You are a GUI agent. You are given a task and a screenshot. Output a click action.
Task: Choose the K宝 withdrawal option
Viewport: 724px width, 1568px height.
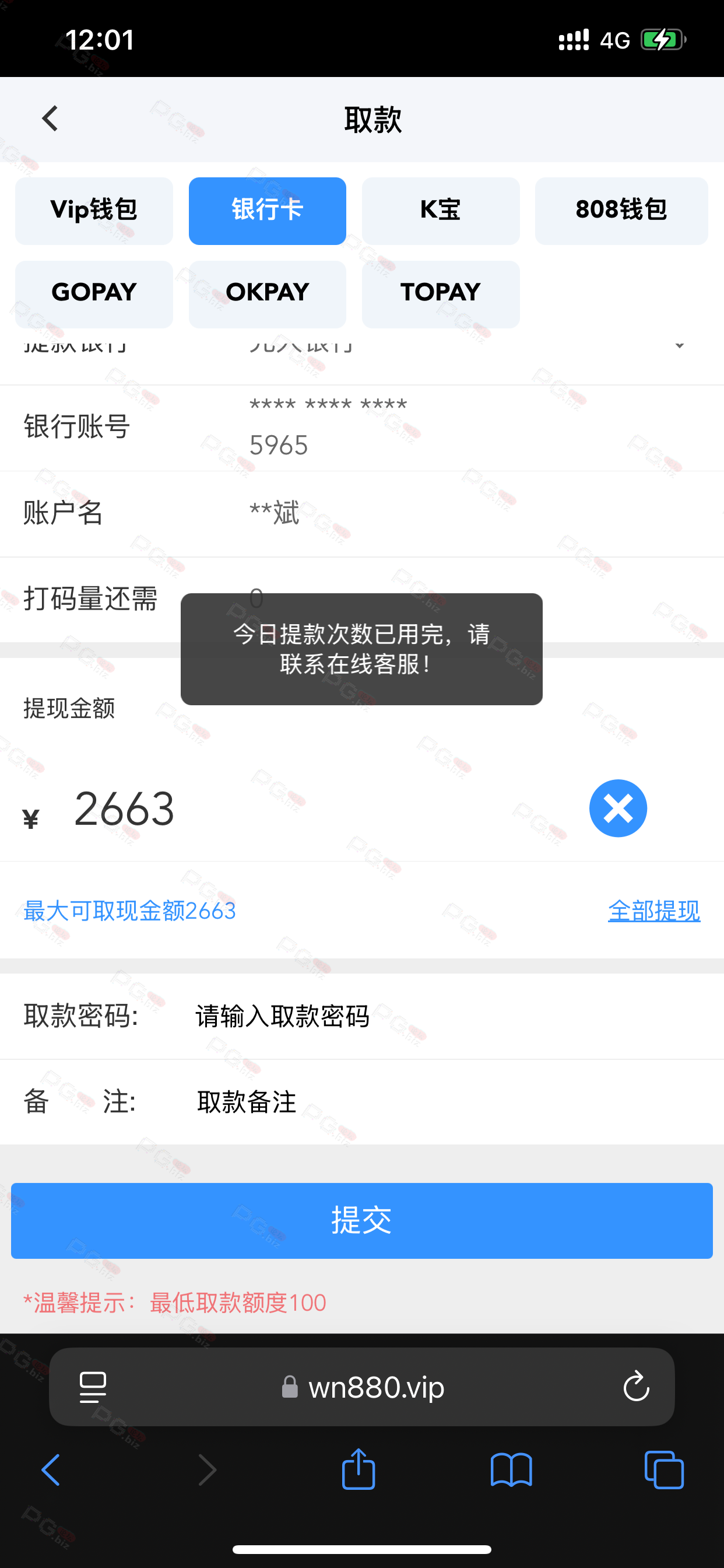point(441,211)
